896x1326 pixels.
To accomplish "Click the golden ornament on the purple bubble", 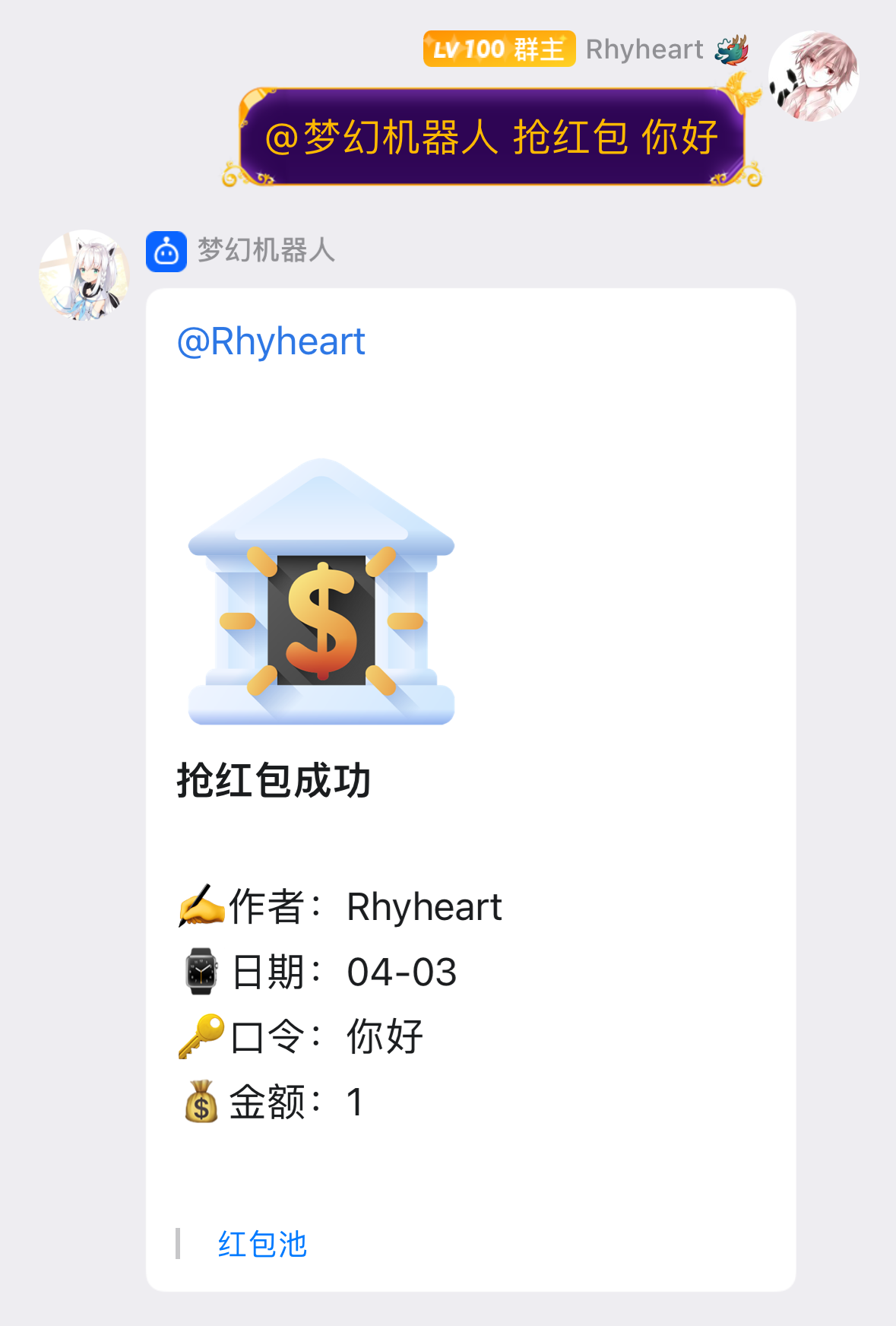I will click(x=740, y=92).
